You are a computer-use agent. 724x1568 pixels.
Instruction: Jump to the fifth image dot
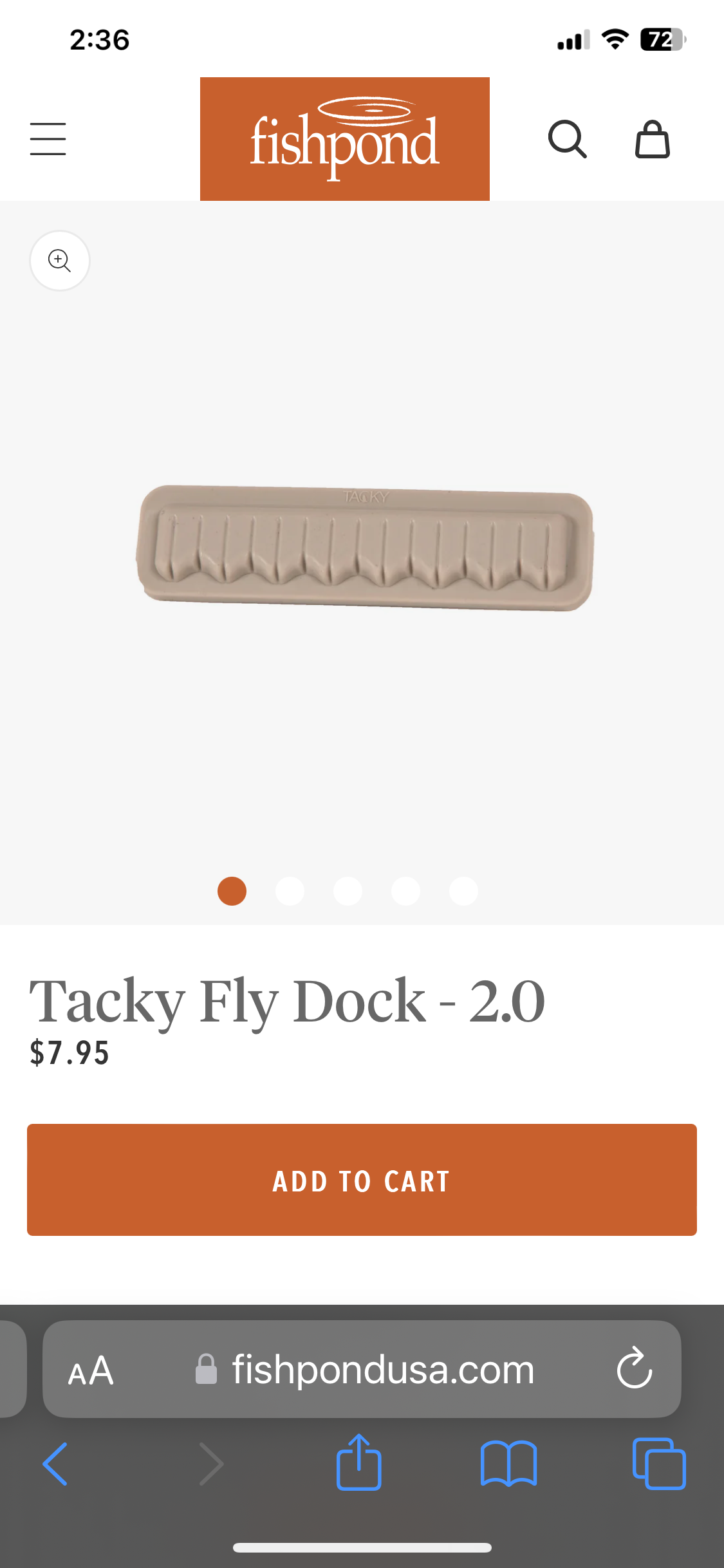tap(463, 891)
